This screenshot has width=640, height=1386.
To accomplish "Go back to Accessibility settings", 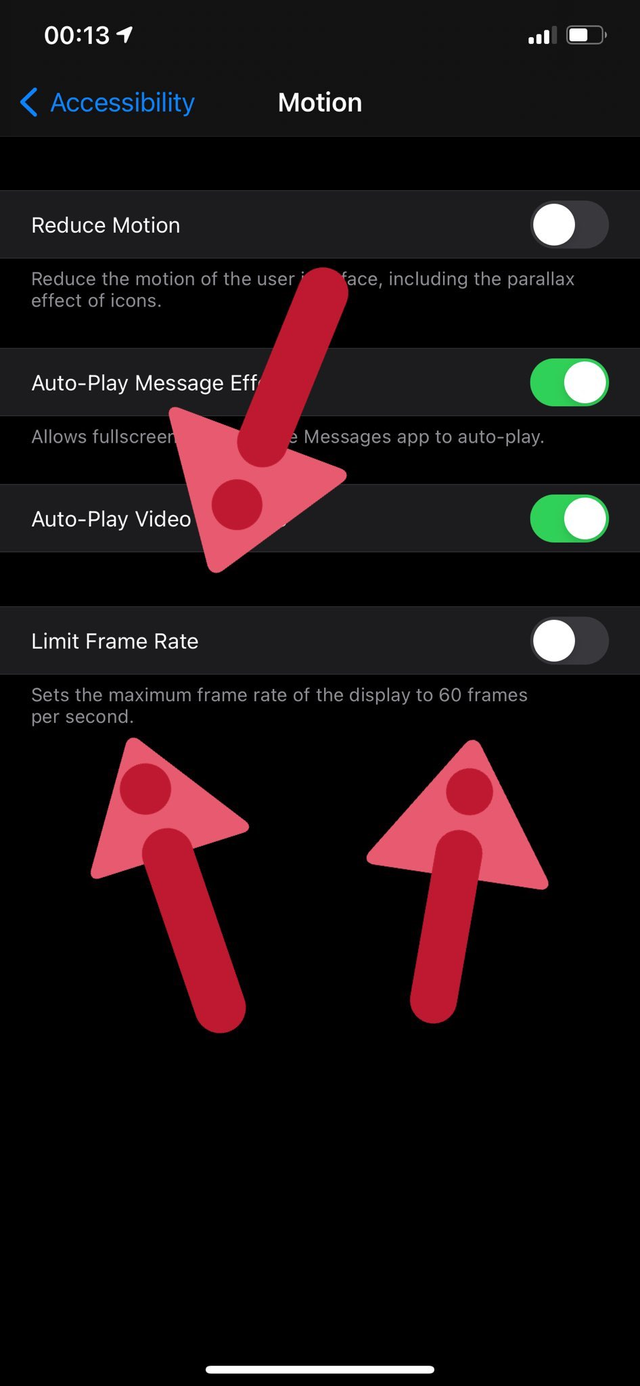I will [107, 103].
